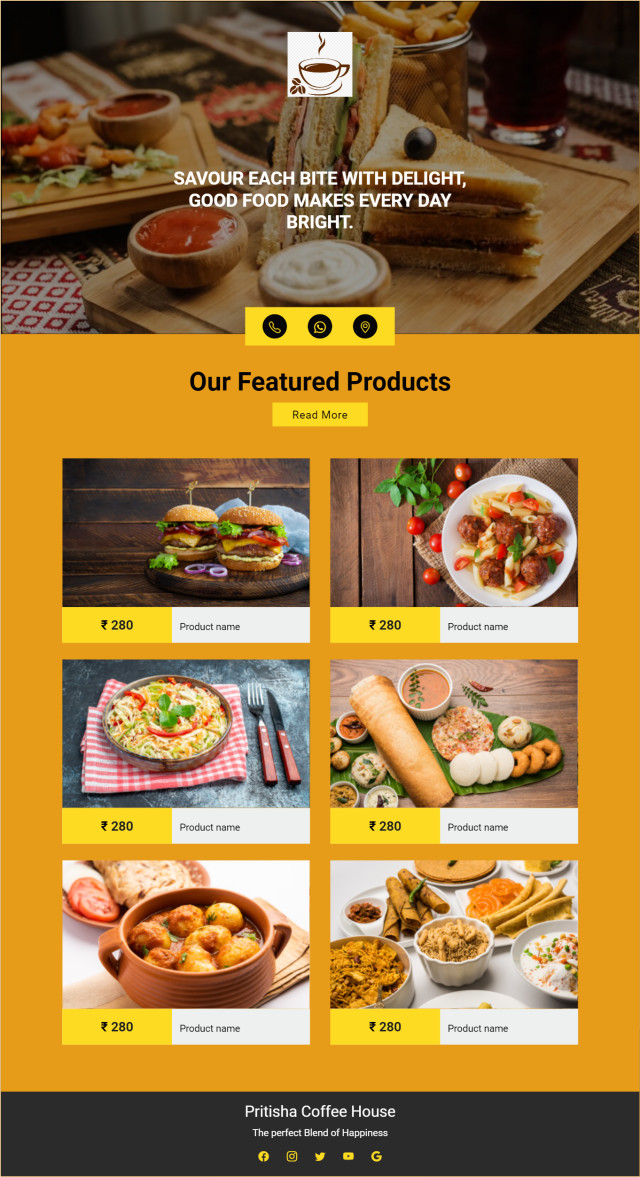View the dosa platter product card

point(454,751)
